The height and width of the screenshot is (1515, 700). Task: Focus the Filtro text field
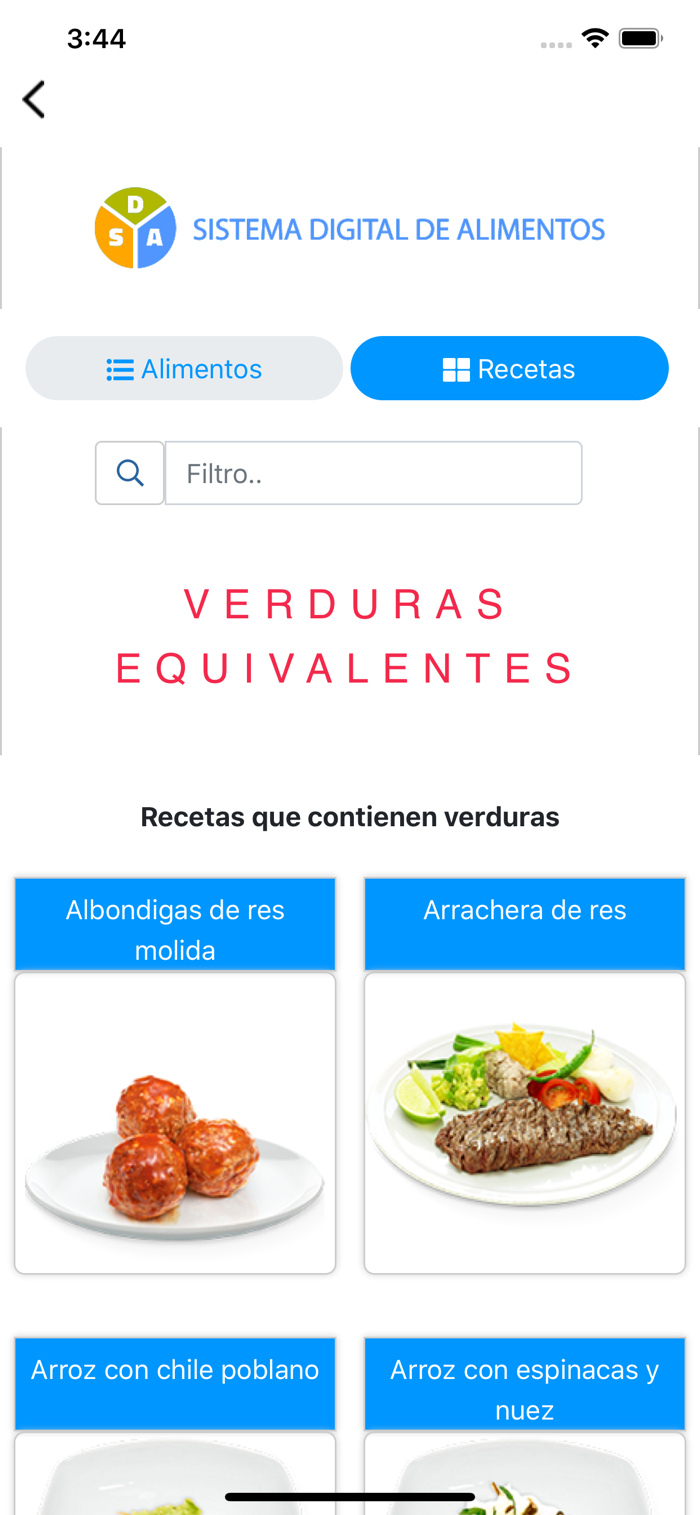pyautogui.click(x=373, y=473)
